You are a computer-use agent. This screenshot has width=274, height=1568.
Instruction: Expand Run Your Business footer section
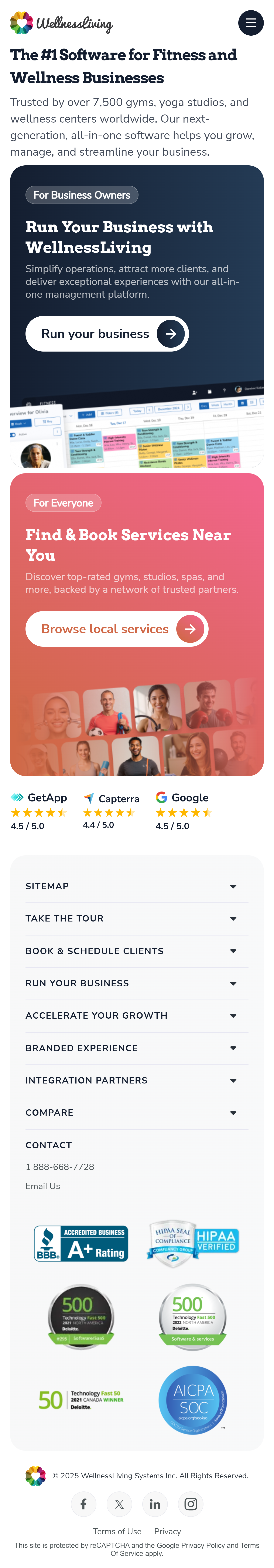click(137, 983)
